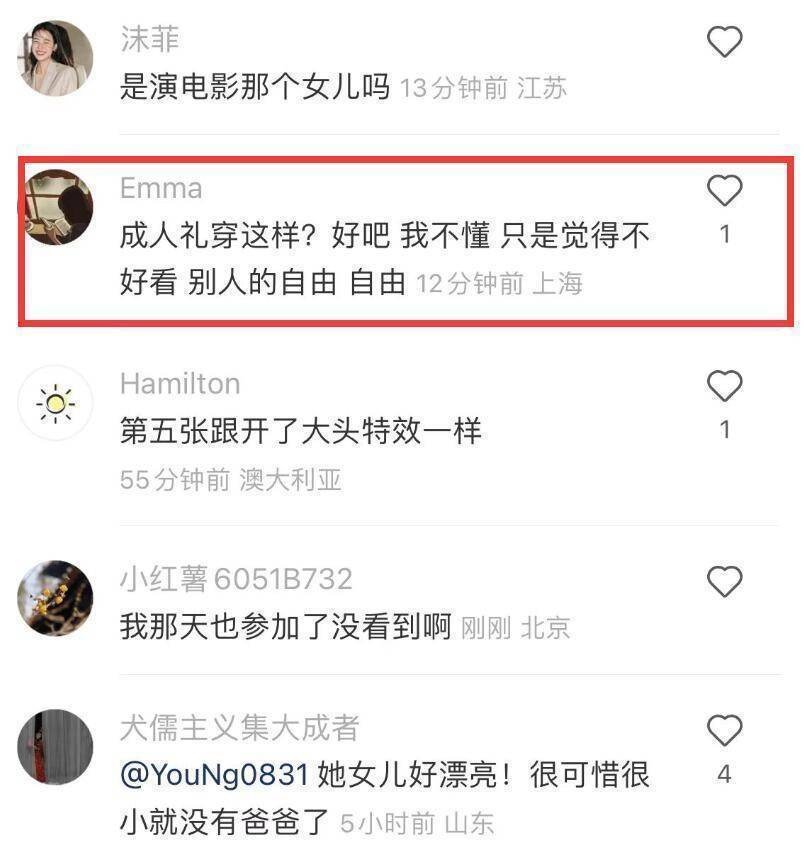Like 沫菲's comment
The height and width of the screenshot is (858, 804).
point(725,41)
